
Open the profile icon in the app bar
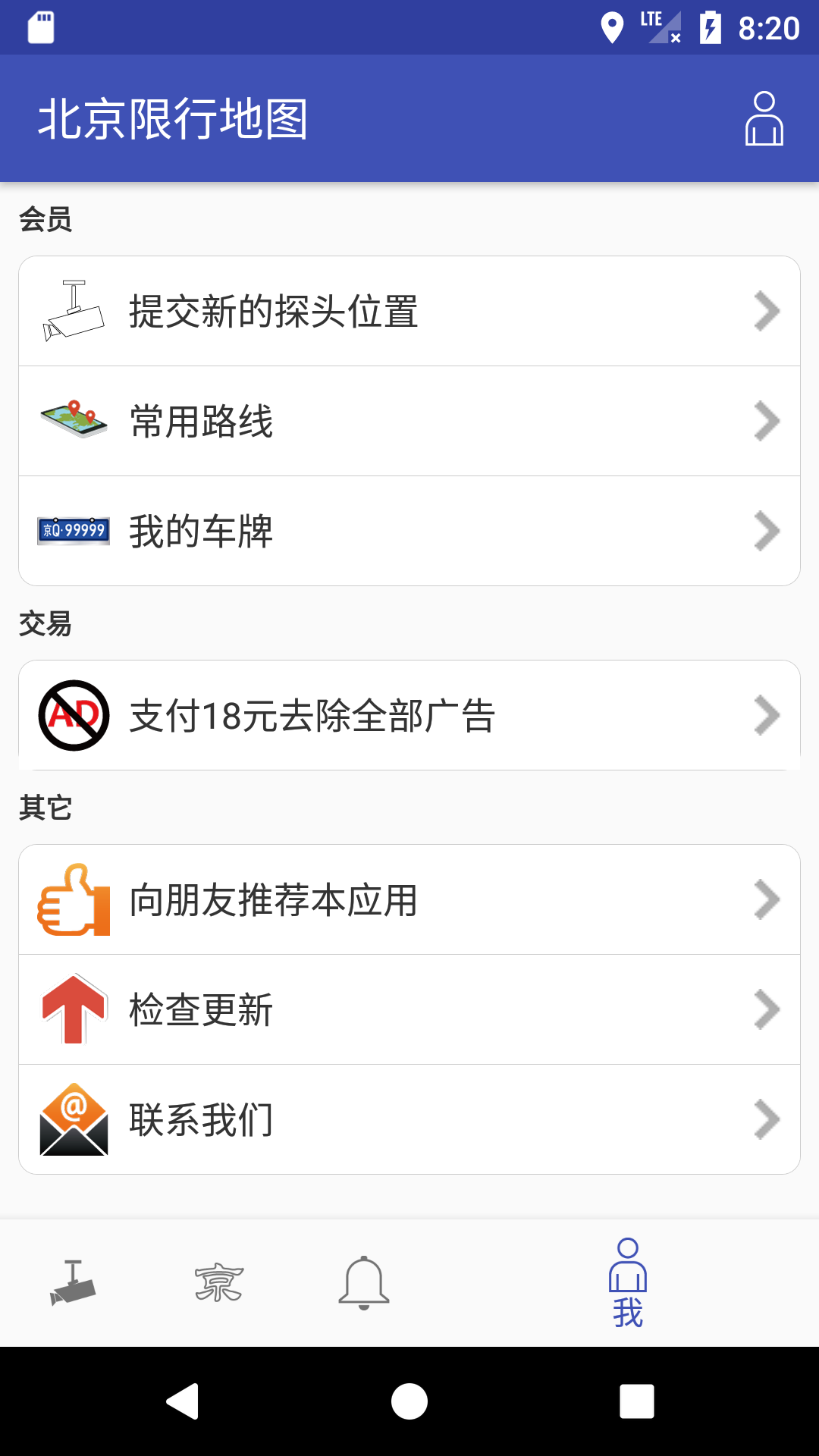click(764, 118)
